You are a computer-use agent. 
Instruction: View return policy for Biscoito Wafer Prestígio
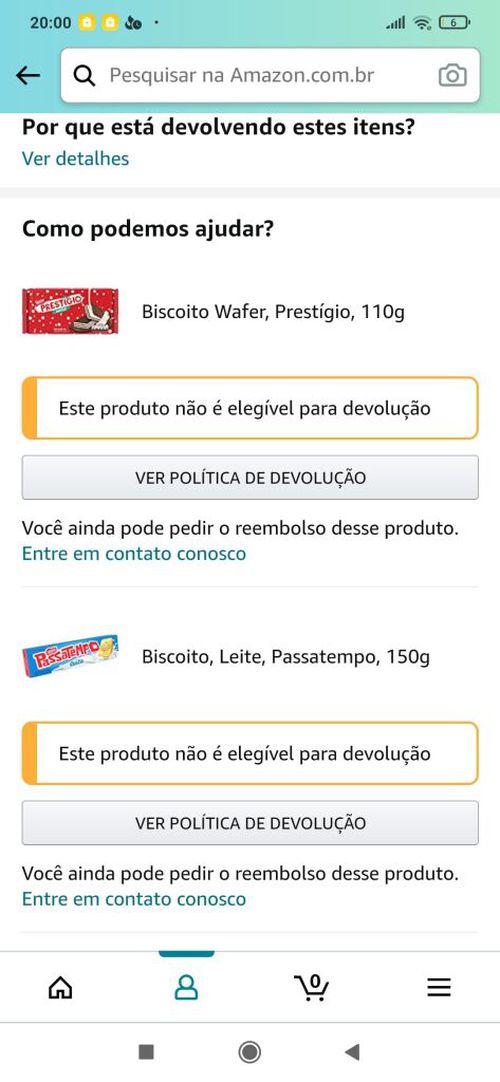coord(250,478)
